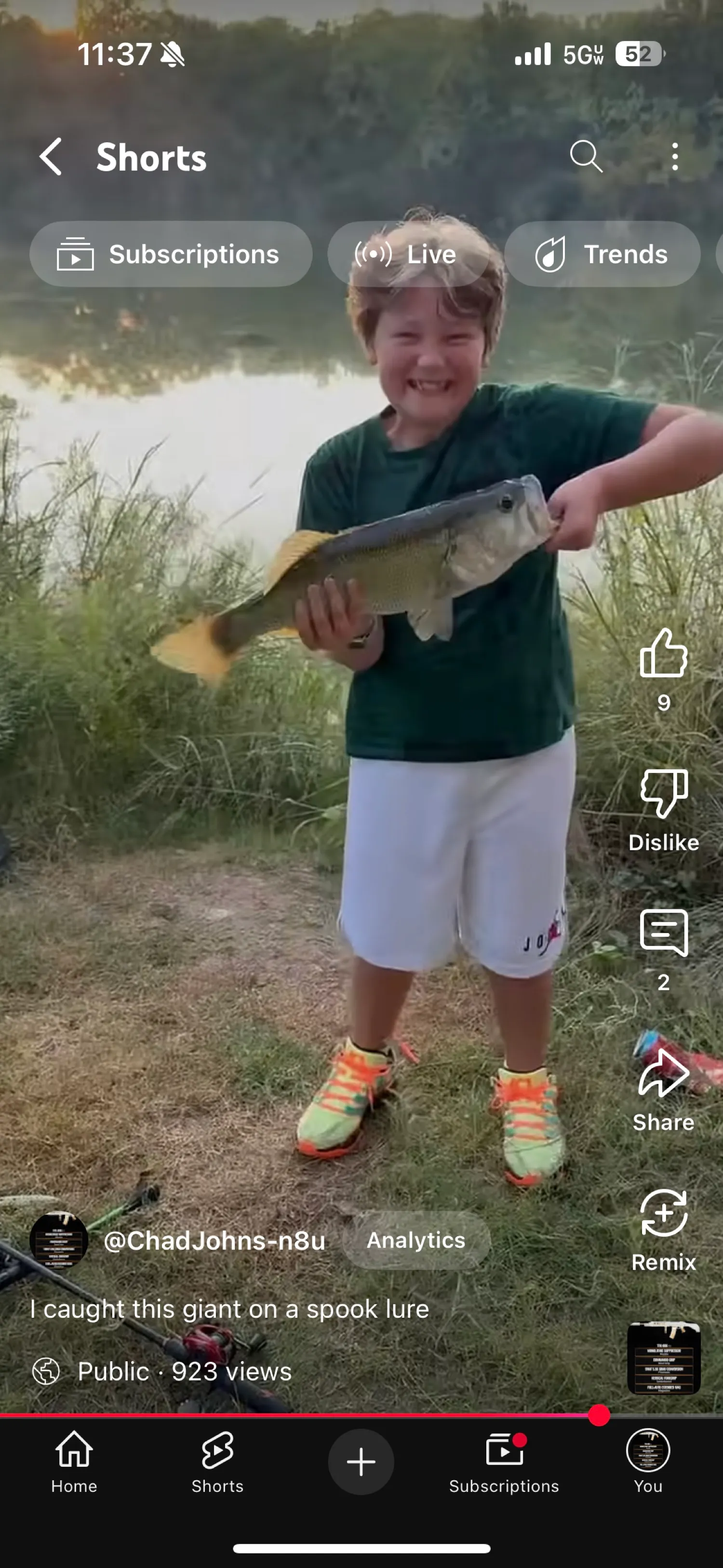This screenshot has width=723, height=1568.
Task: Open the three-dot overflow menu
Action: [x=674, y=156]
